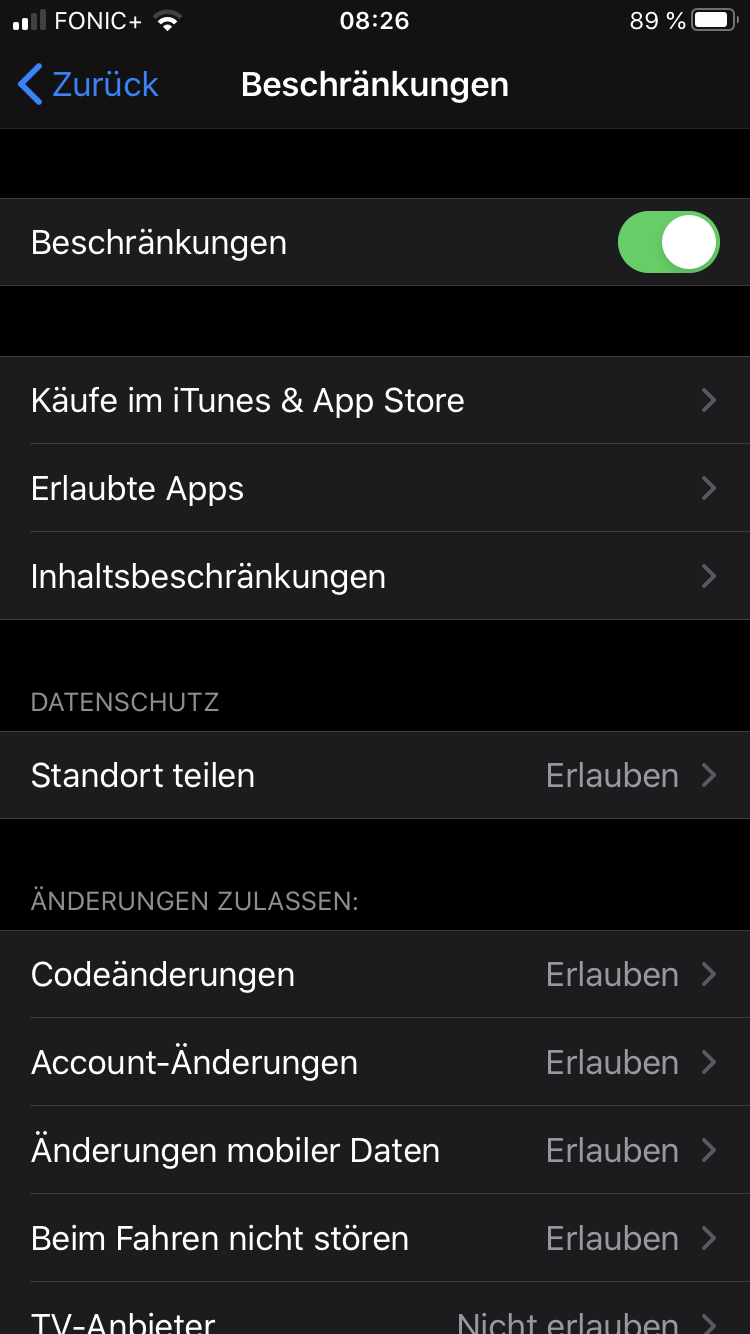
Task: Turn off the Beschränkungen switch
Action: 668,242
